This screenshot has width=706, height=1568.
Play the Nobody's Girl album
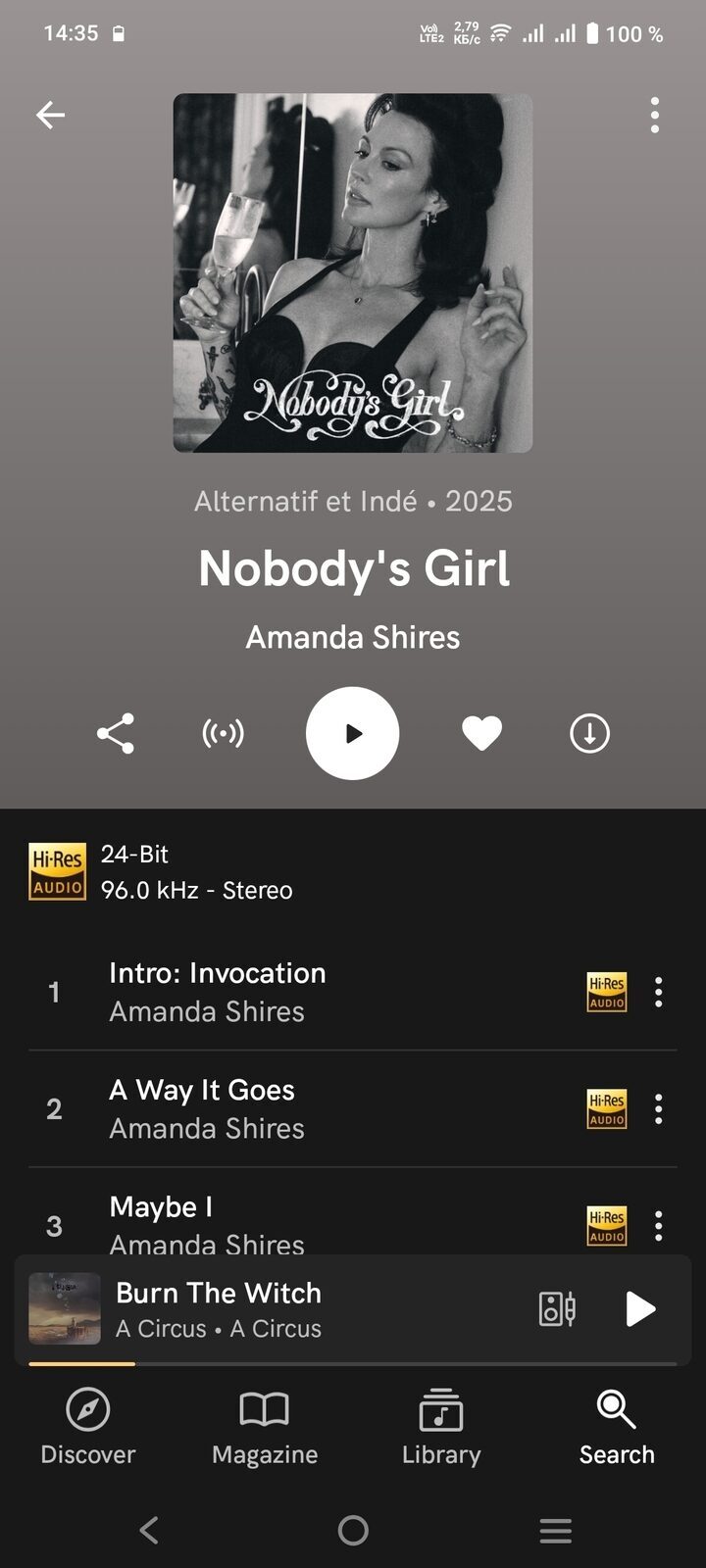coord(352,733)
